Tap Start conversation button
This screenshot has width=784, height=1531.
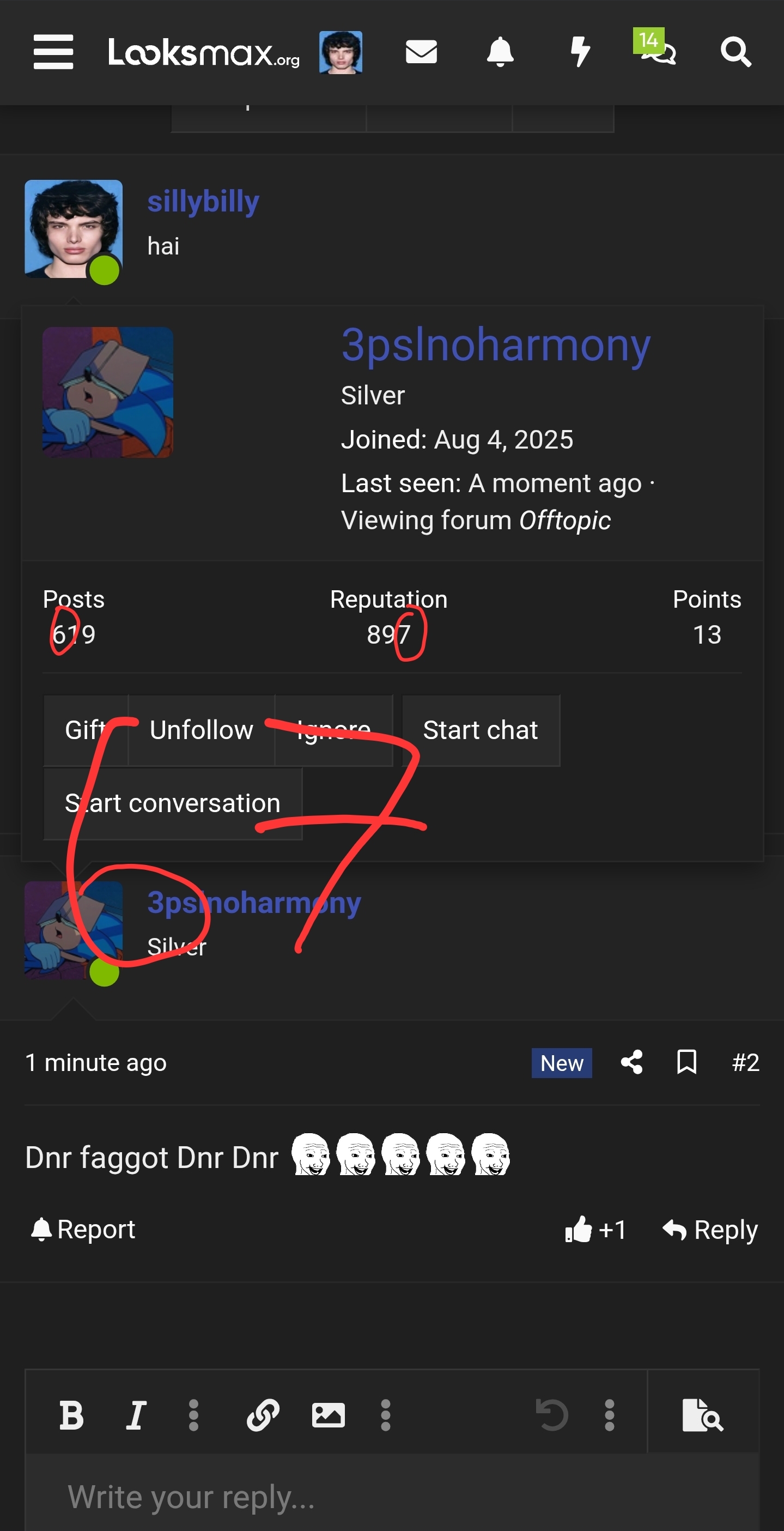[173, 803]
